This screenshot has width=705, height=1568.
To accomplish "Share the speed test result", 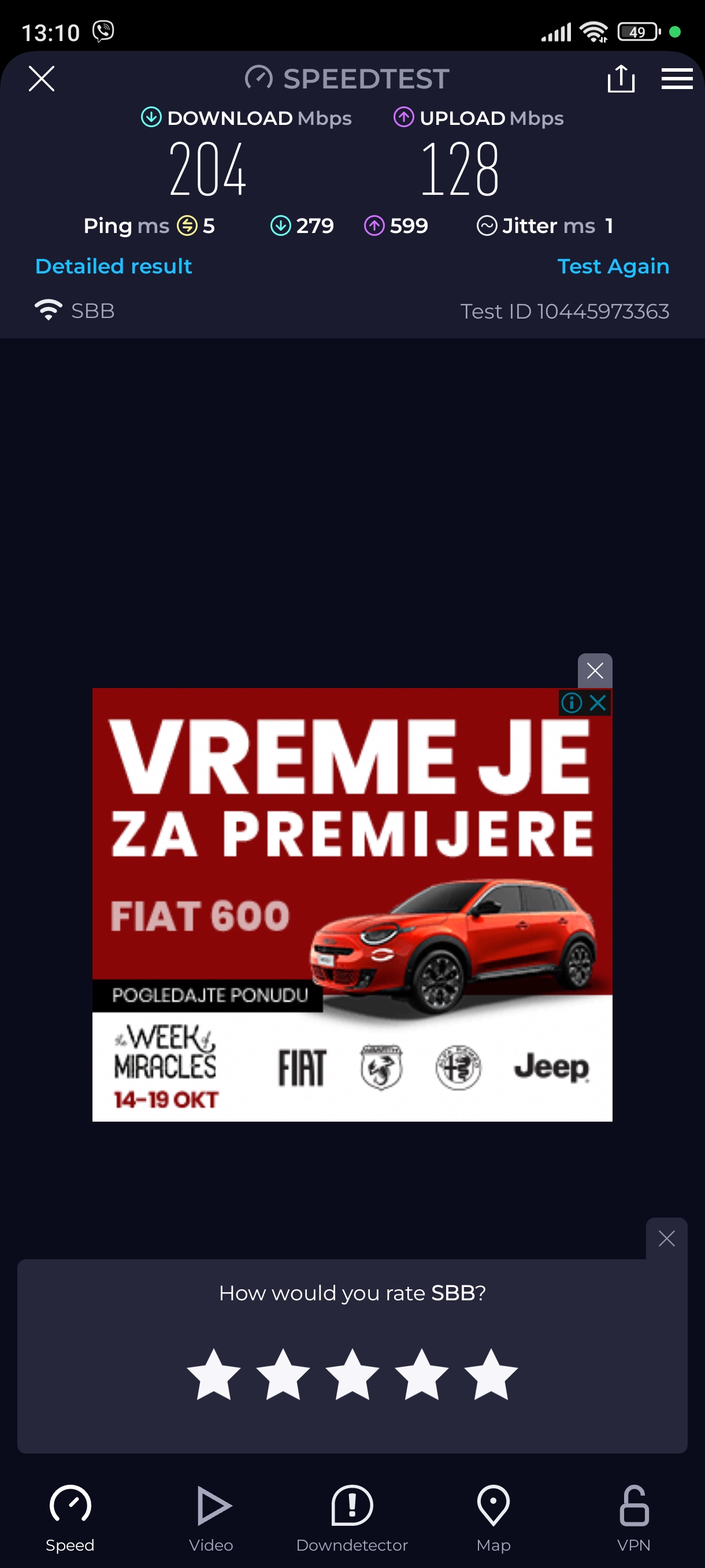I will click(621, 79).
